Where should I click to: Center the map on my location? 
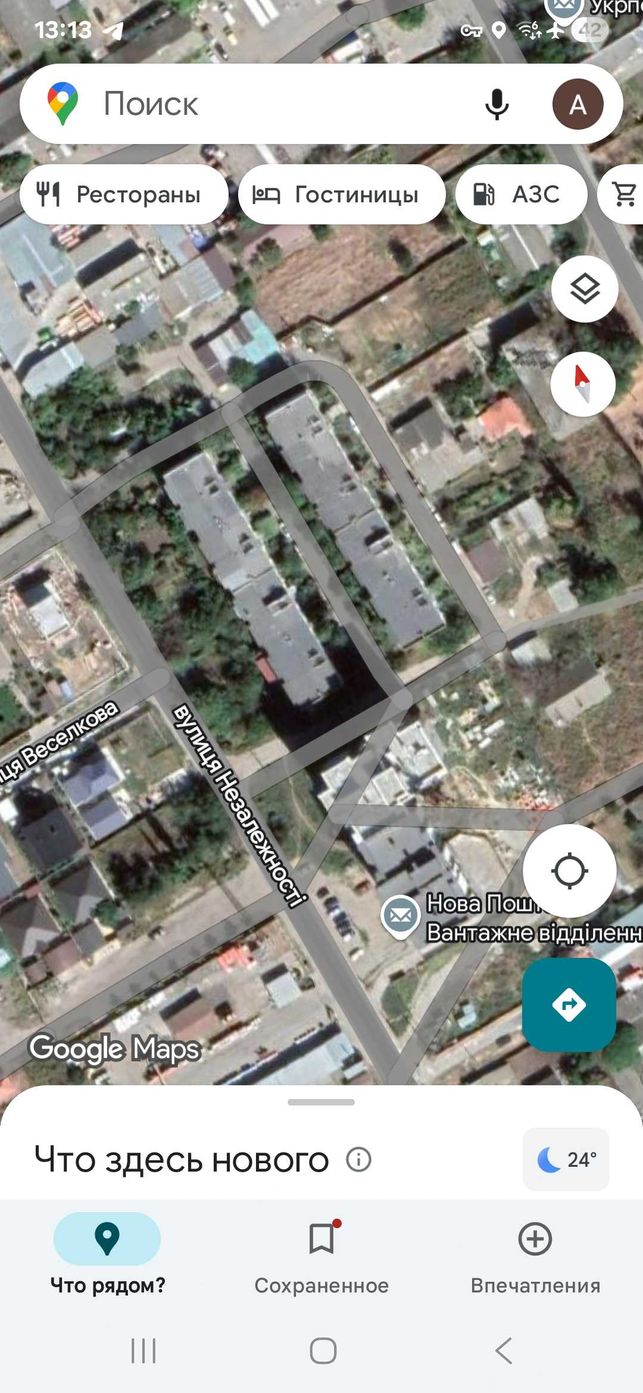tap(569, 871)
